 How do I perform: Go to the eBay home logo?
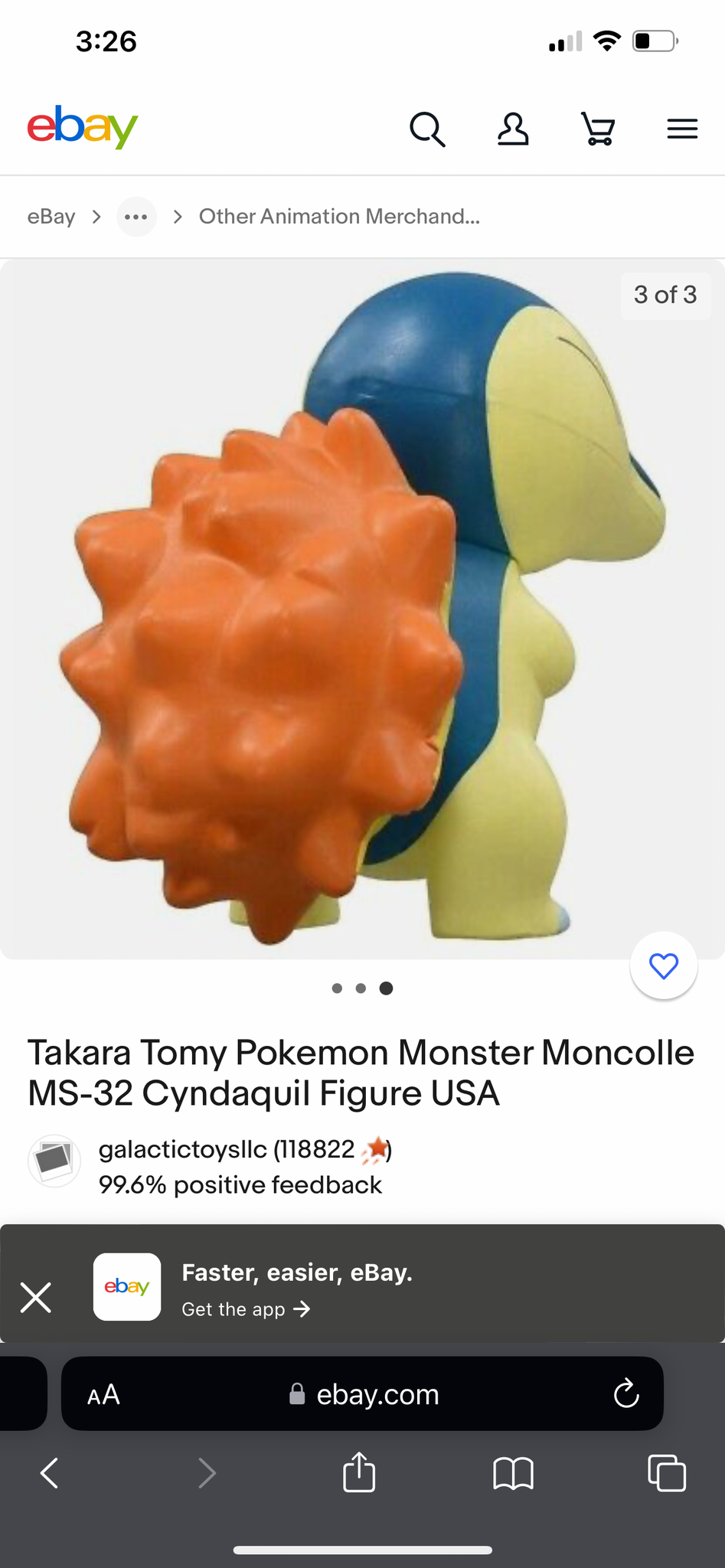pyautogui.click(x=83, y=127)
